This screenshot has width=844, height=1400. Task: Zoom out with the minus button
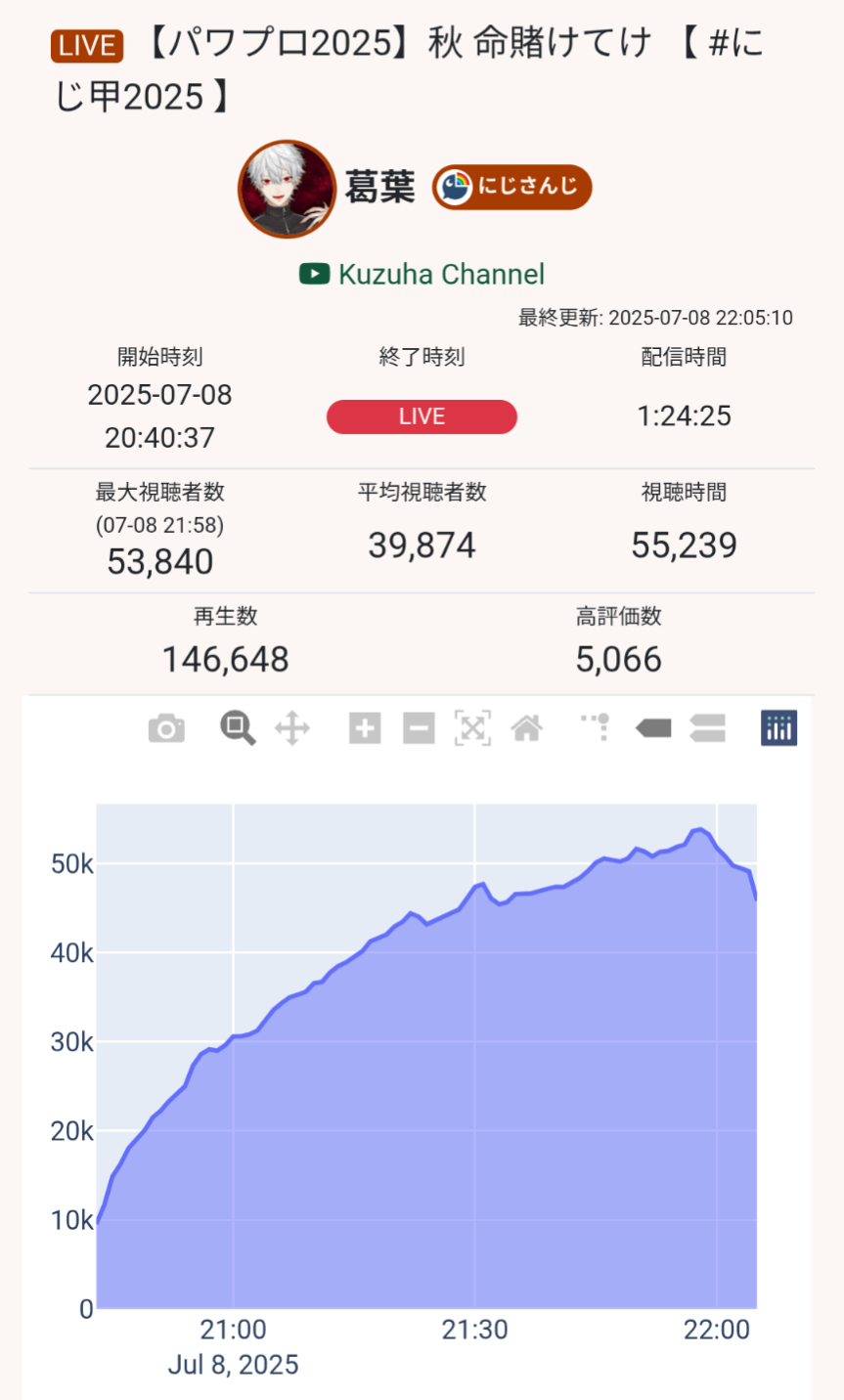[419, 728]
